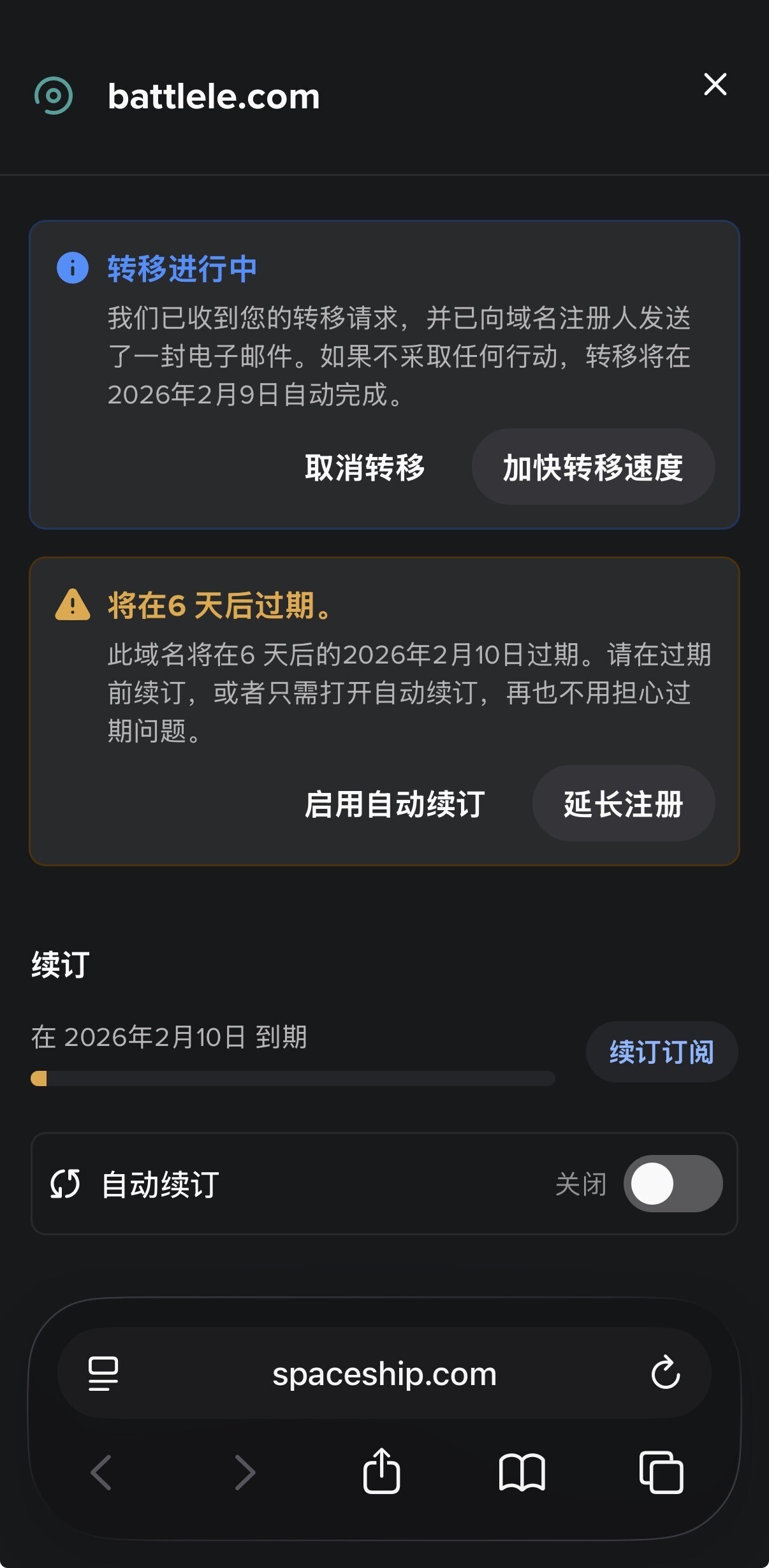Select 取消转移 to cancel the transfer

[x=366, y=467]
